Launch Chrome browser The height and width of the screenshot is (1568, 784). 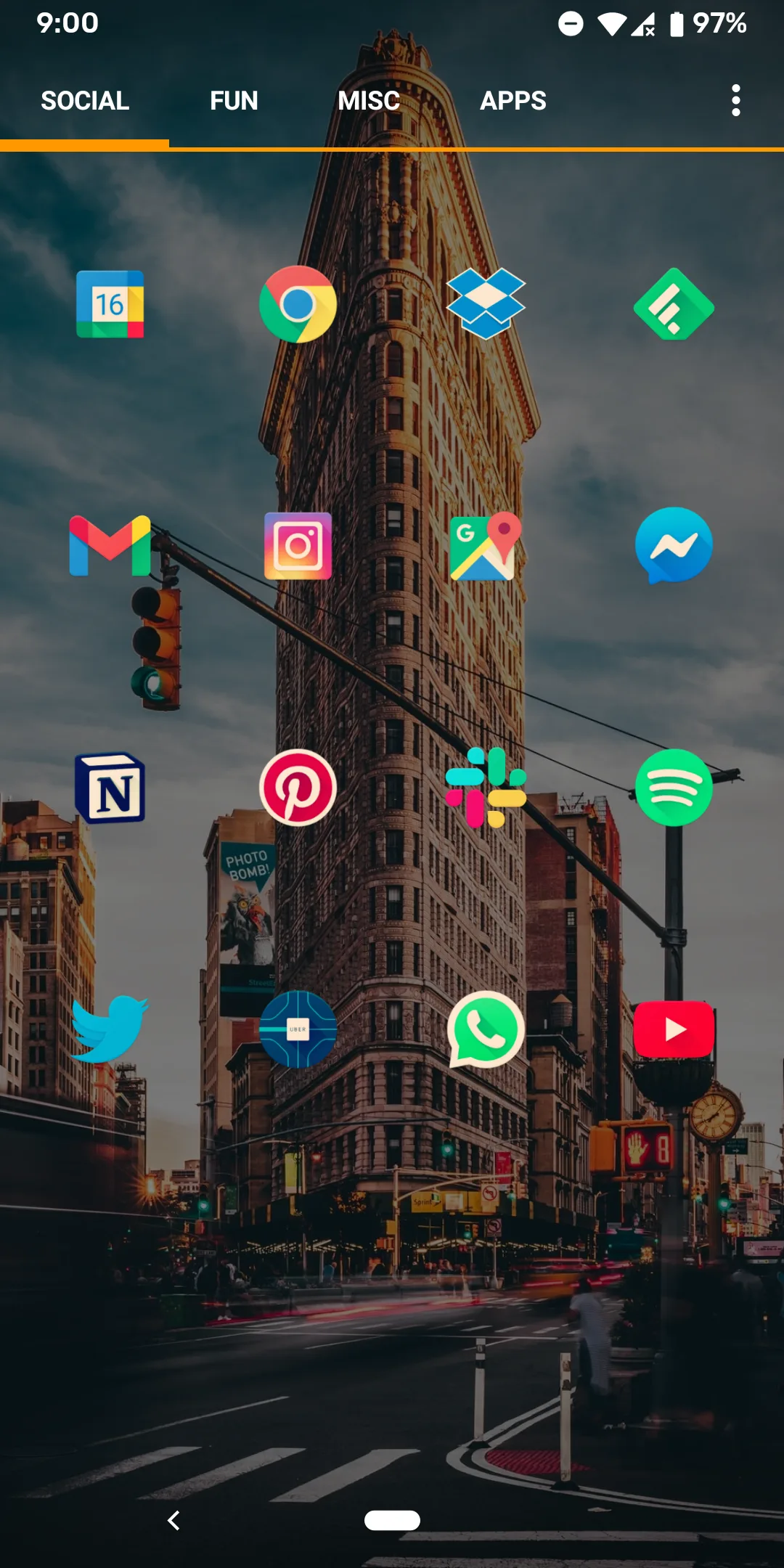click(298, 304)
